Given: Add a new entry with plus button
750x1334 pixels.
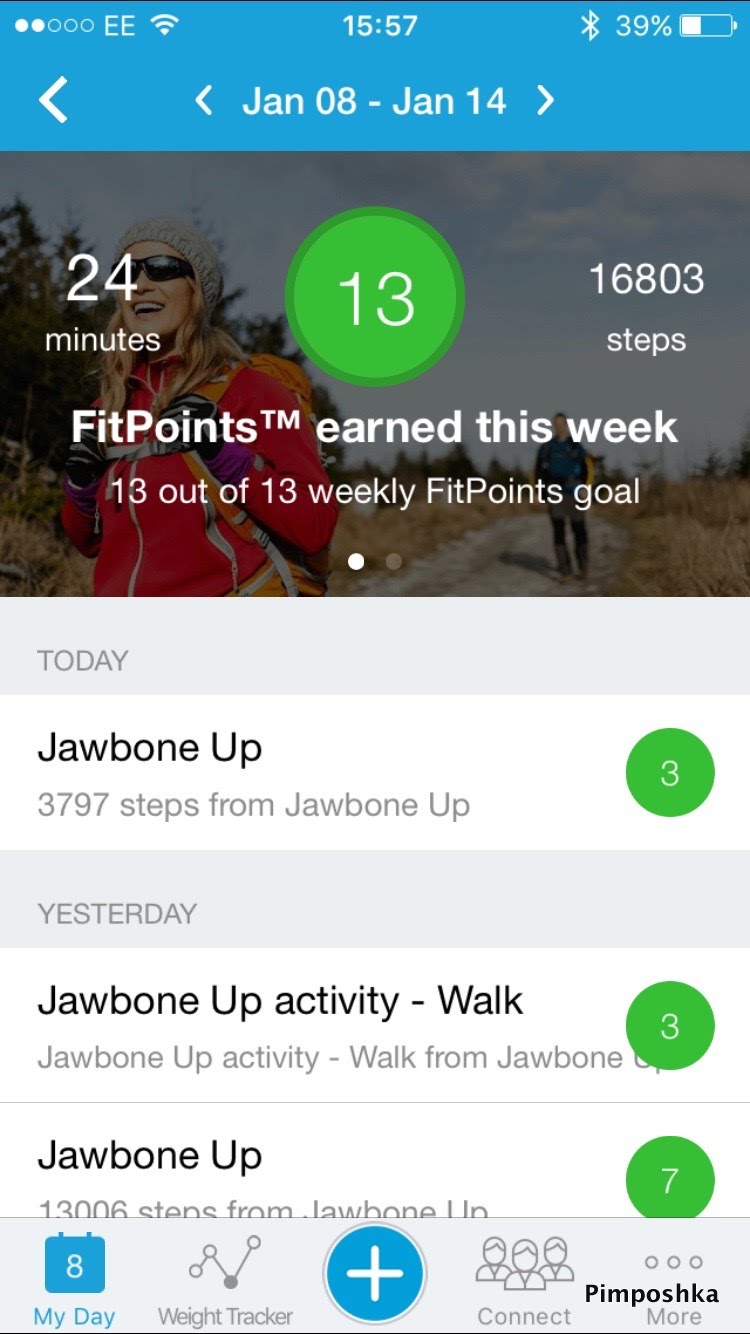Looking at the screenshot, I should point(375,1273).
